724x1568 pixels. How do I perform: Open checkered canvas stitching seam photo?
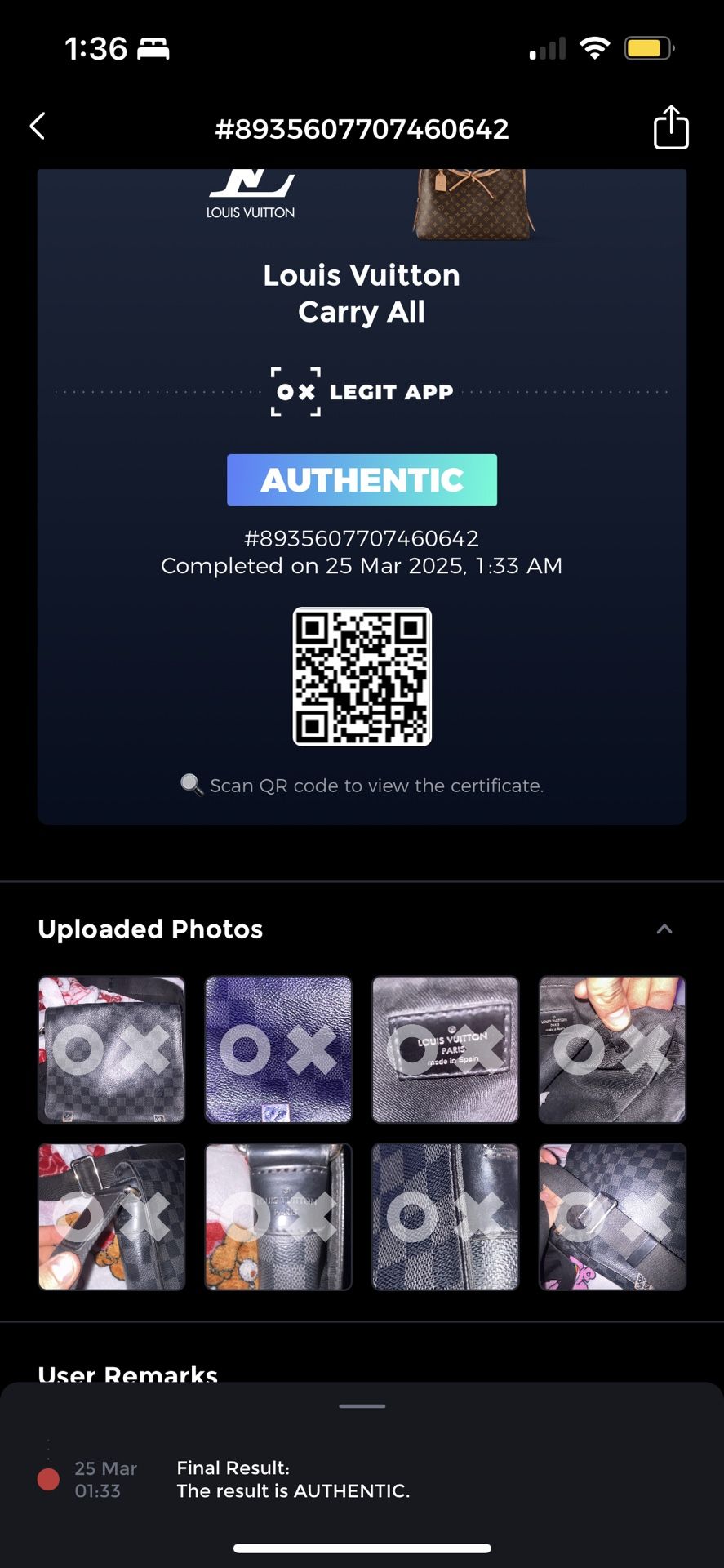click(x=445, y=1217)
